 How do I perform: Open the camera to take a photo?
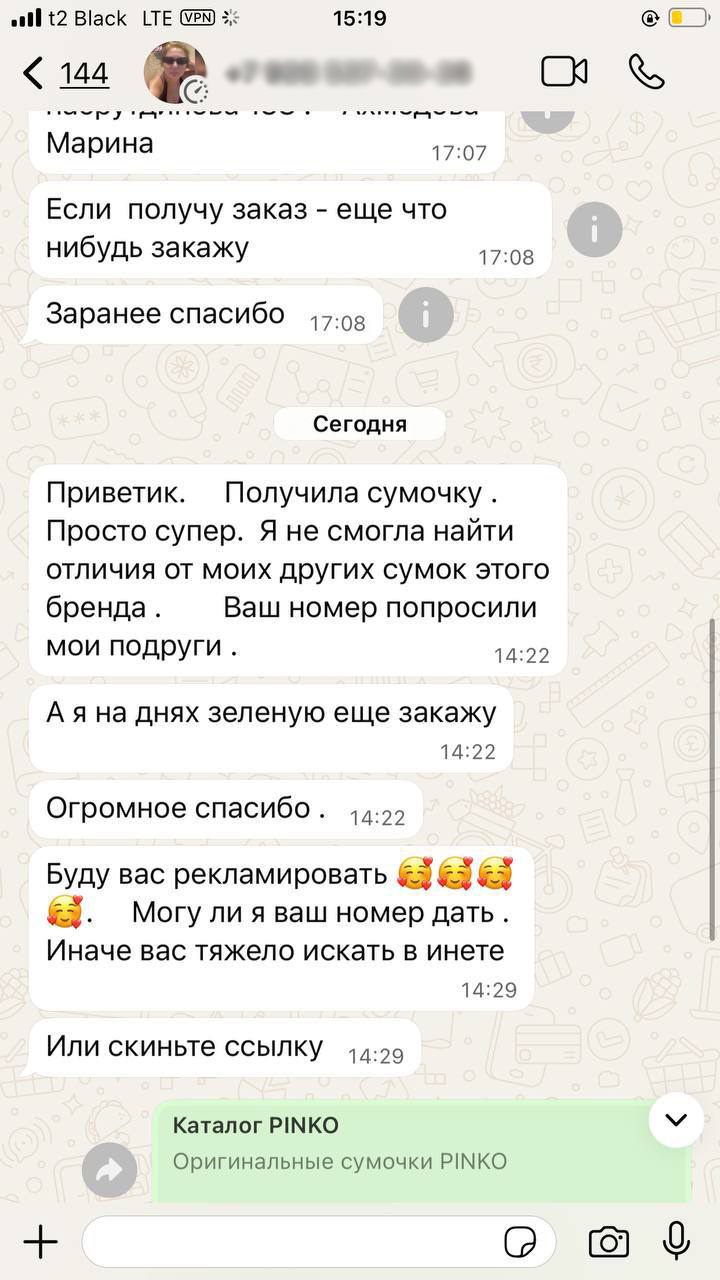click(608, 1242)
